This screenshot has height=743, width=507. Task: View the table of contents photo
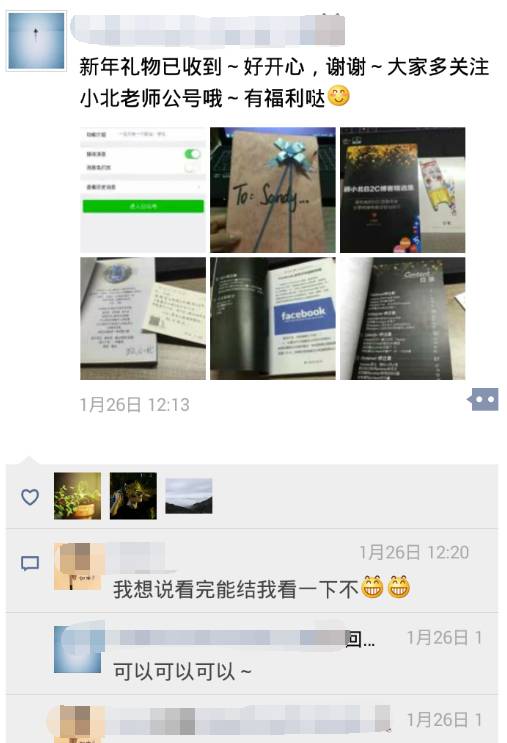coord(403,318)
